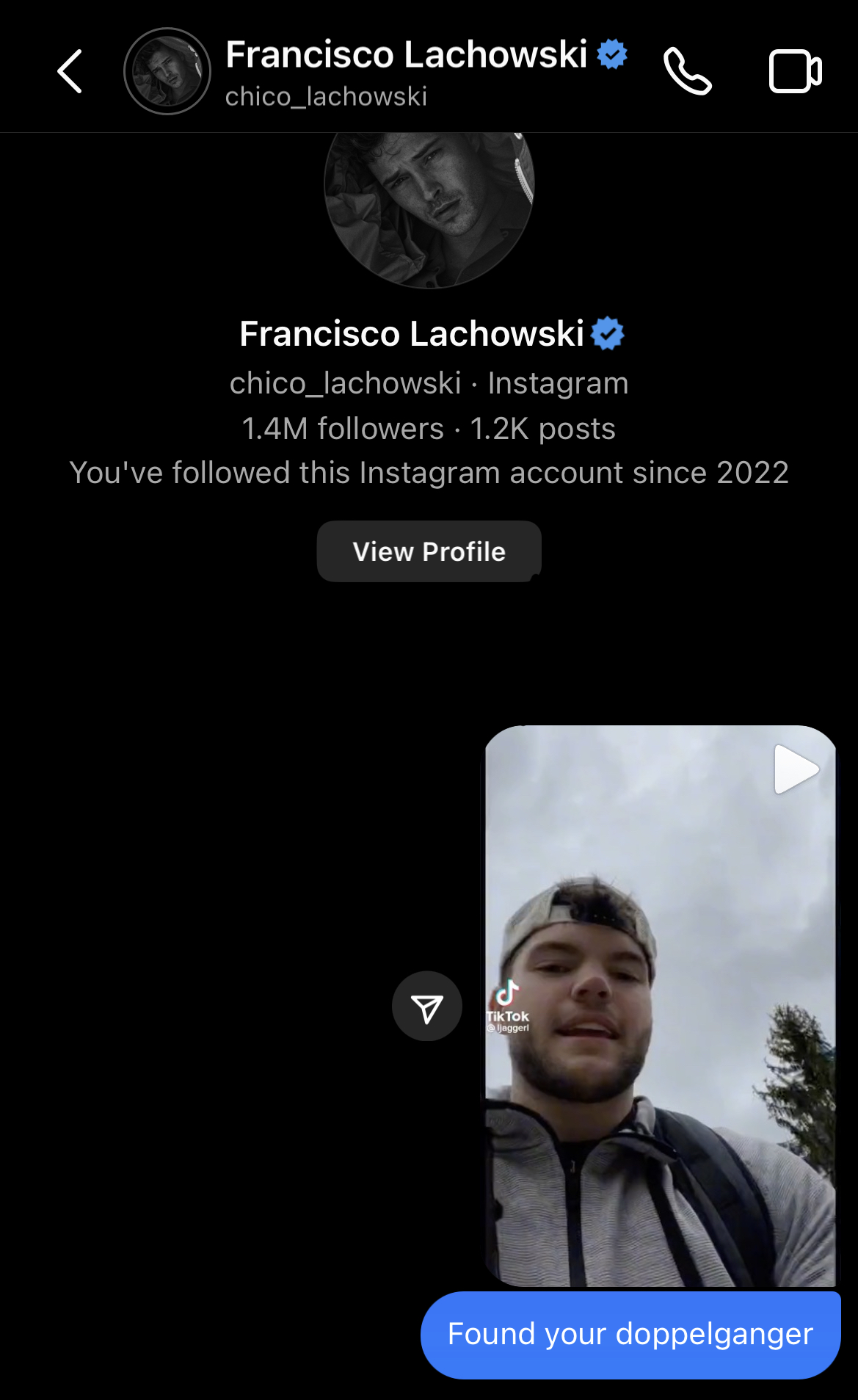
Task: Go back to the message list
Action: click(x=70, y=71)
